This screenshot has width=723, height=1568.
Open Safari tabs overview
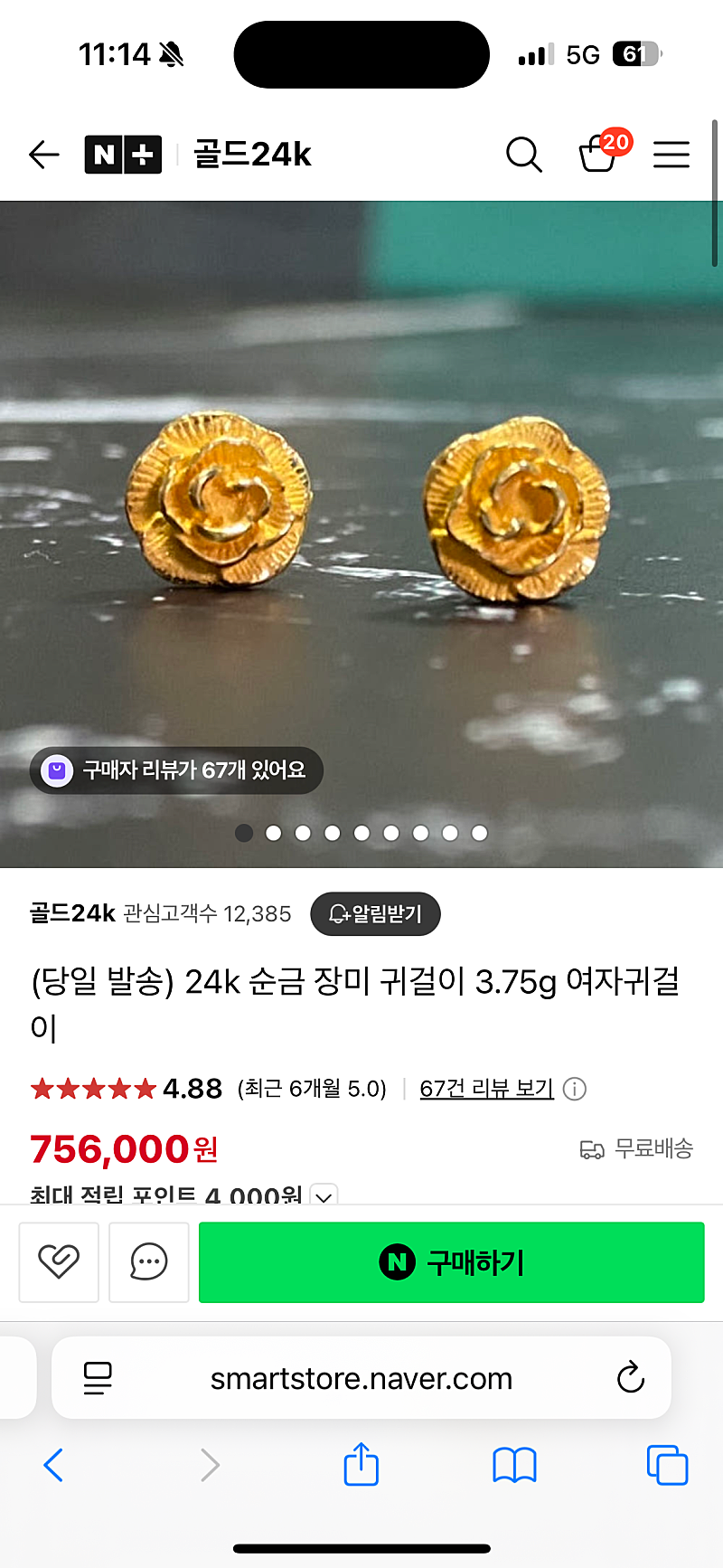pyautogui.click(x=667, y=1465)
